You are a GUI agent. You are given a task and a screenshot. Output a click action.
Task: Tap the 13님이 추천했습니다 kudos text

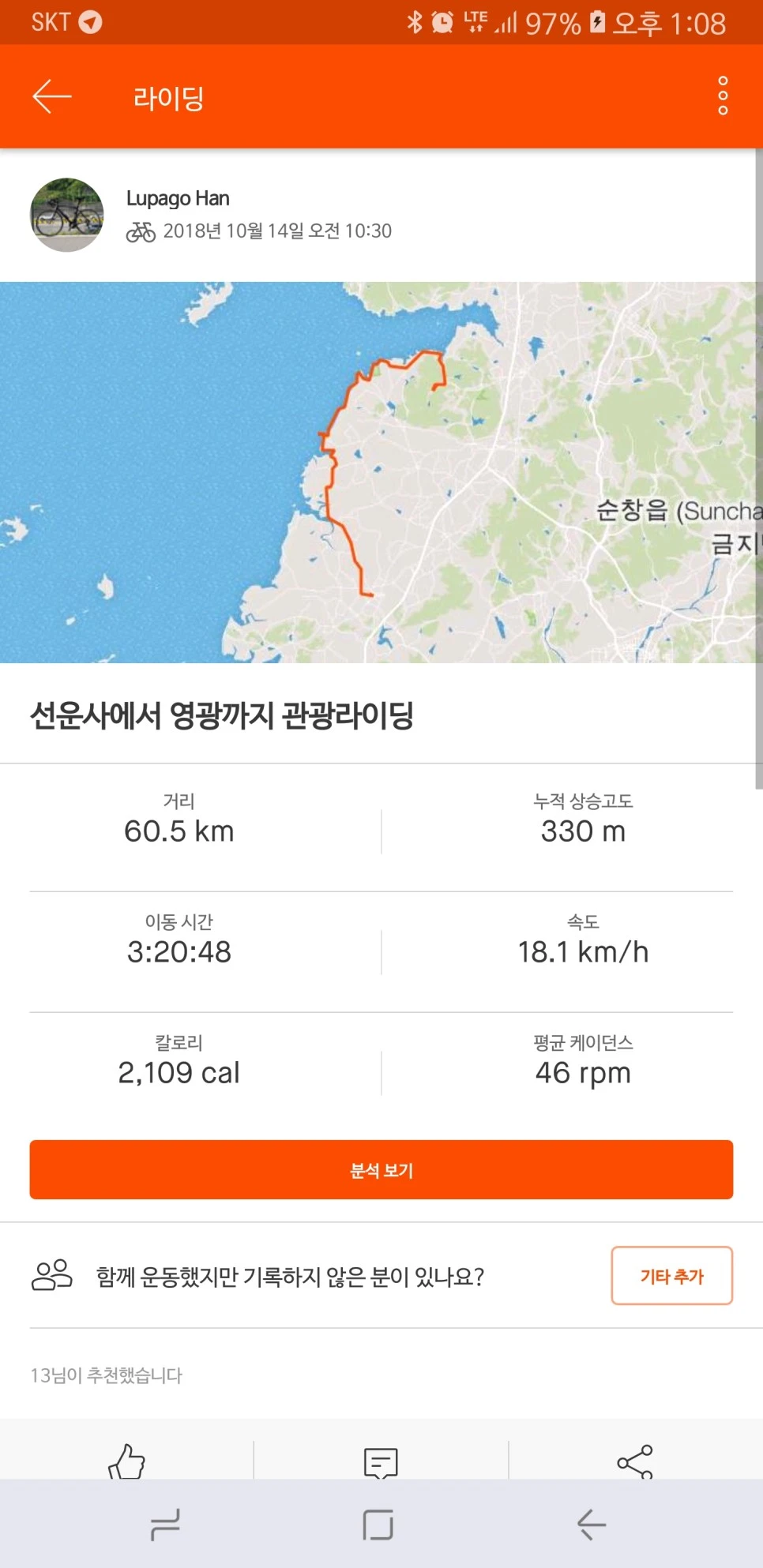coord(106,1375)
